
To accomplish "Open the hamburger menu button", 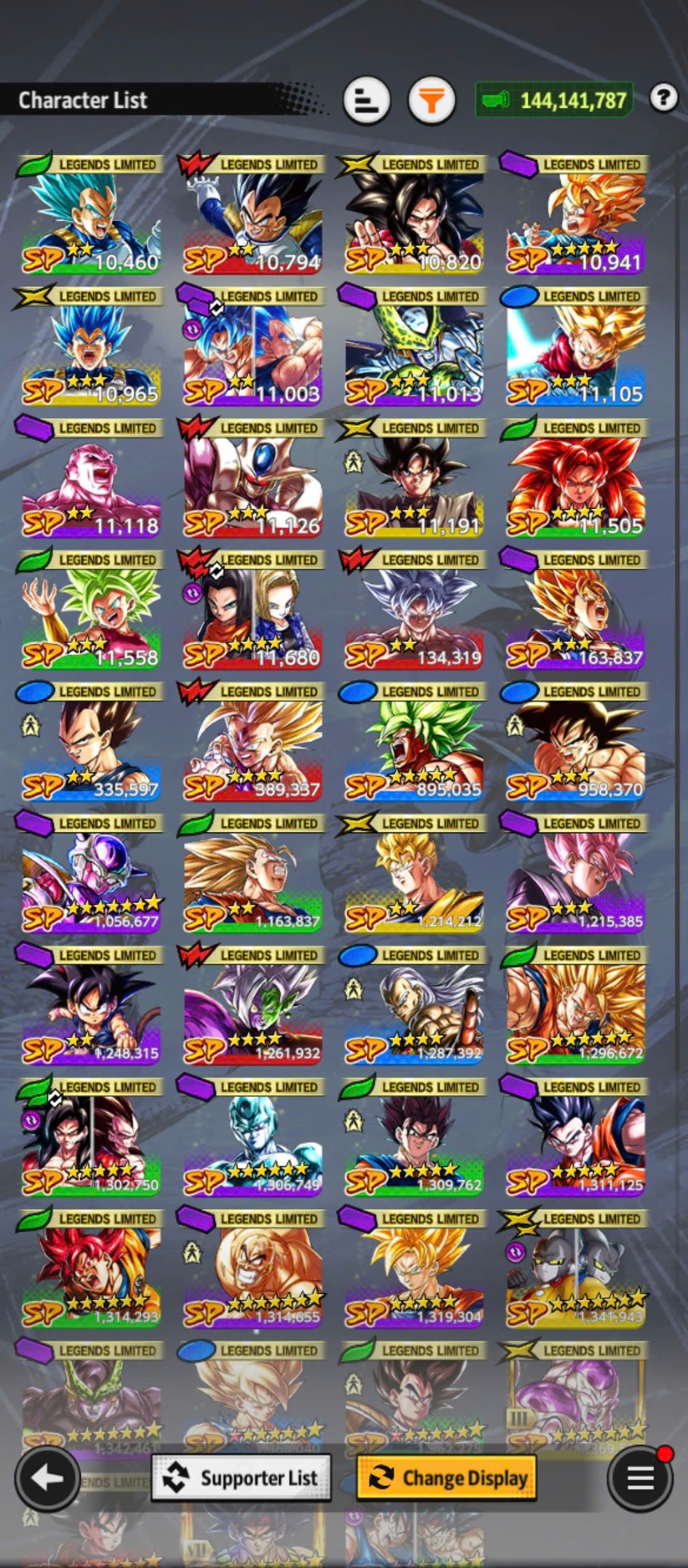I will tap(640, 1478).
